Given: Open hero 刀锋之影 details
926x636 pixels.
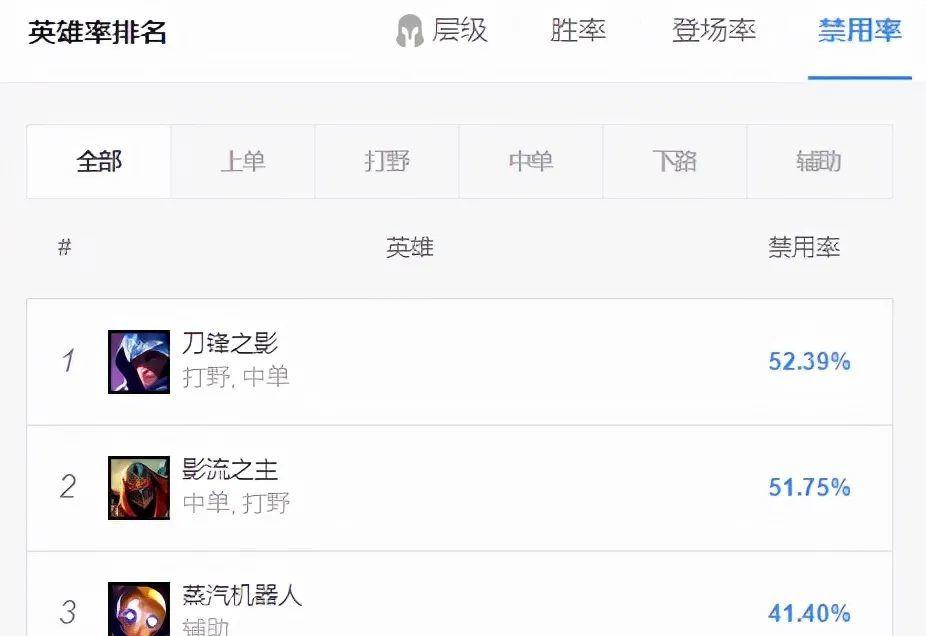Looking at the screenshot, I should pos(230,344).
